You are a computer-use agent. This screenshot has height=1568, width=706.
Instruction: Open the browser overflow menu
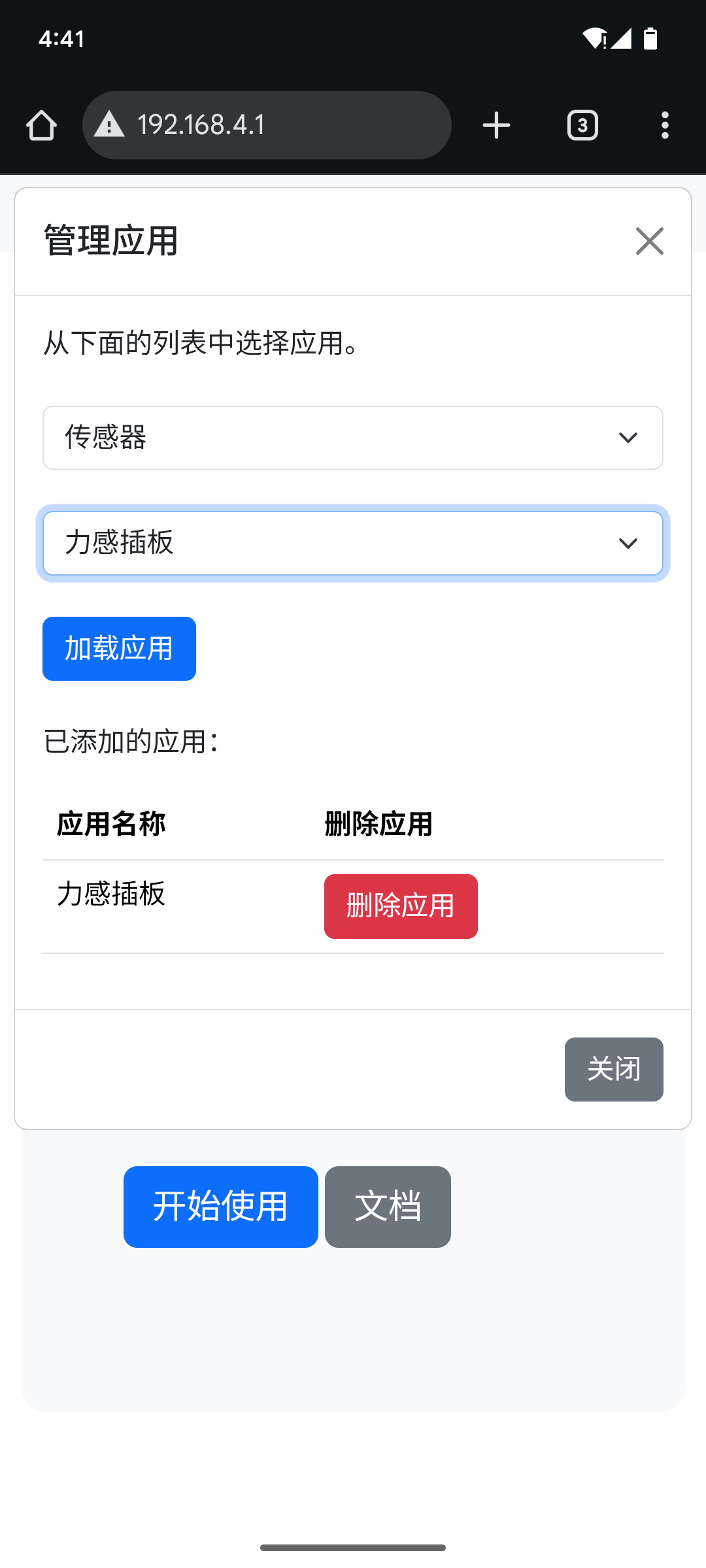pos(665,125)
